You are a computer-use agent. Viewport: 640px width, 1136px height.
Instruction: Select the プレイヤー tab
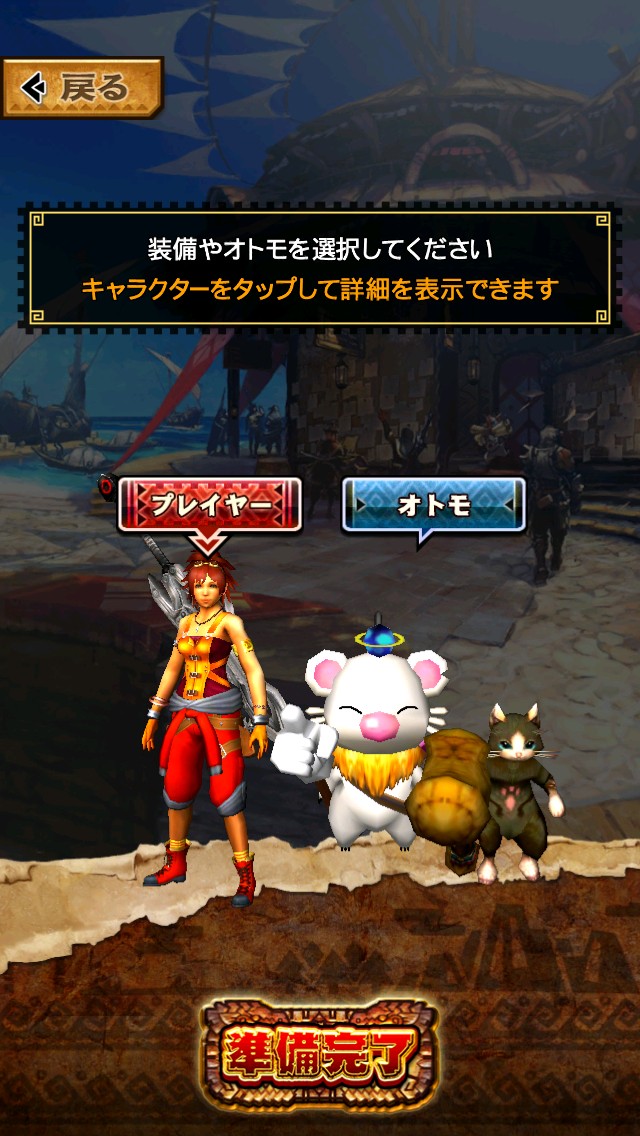[209, 504]
